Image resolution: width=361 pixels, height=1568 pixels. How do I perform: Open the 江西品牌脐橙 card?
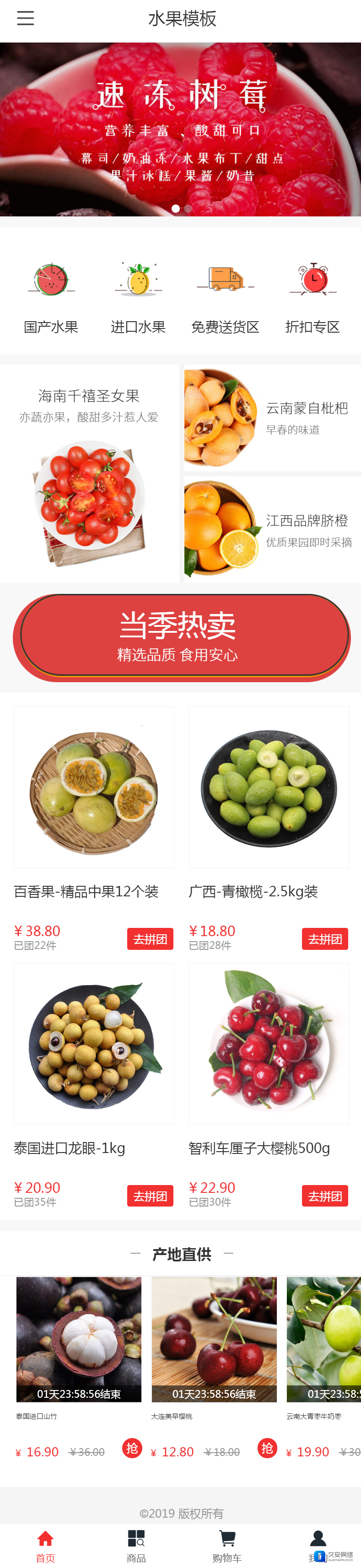[272, 529]
